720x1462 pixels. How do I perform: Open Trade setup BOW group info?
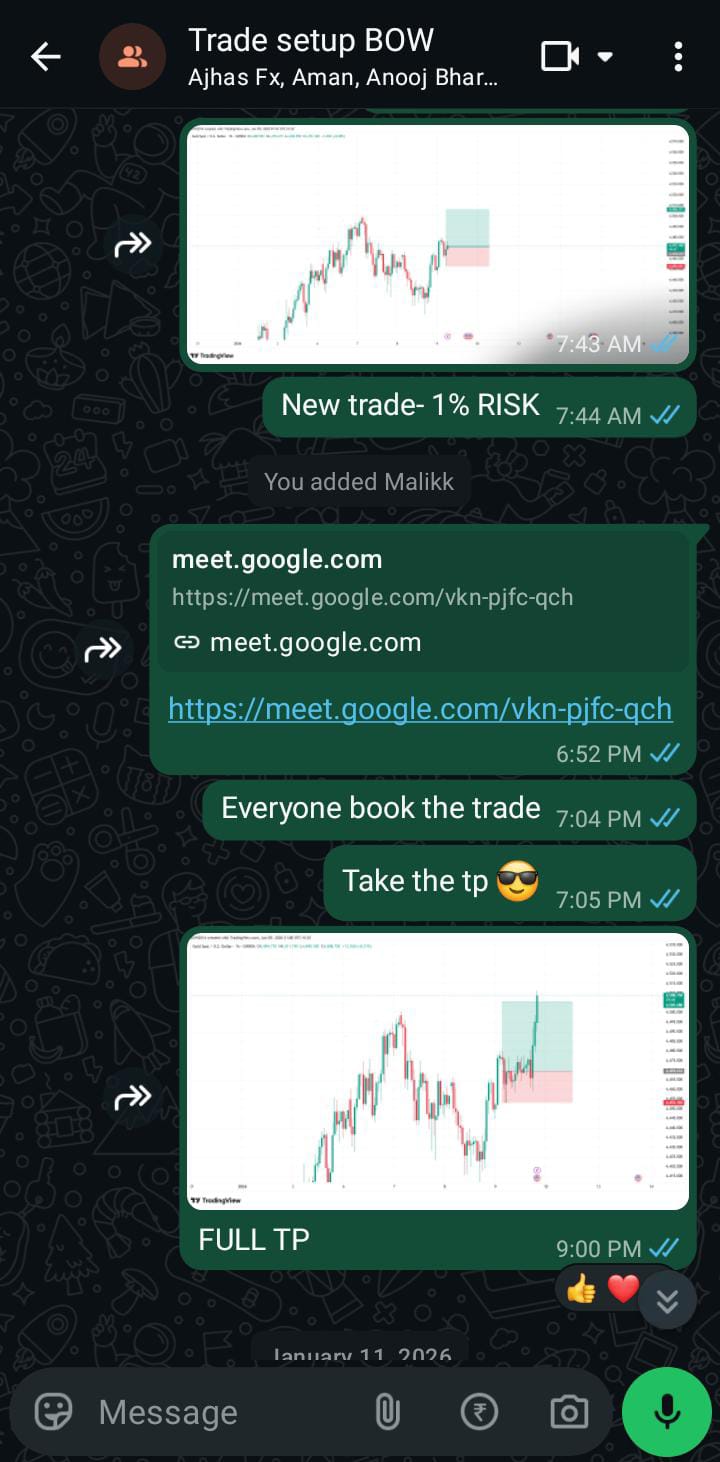(340, 57)
